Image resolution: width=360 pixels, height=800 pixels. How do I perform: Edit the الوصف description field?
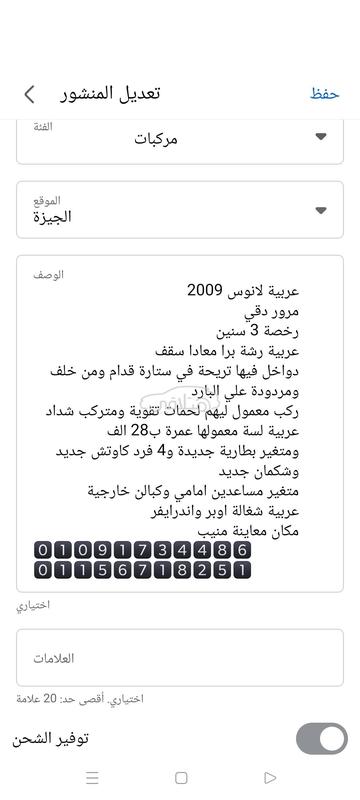180,423
